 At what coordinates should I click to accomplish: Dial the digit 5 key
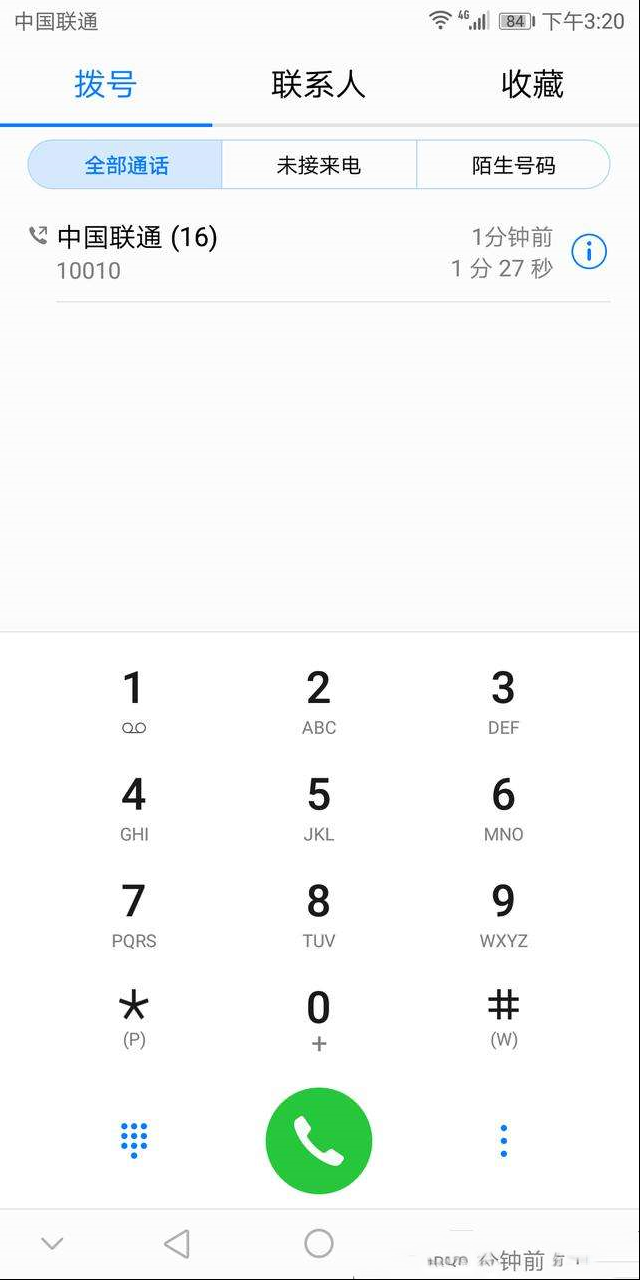(x=319, y=808)
